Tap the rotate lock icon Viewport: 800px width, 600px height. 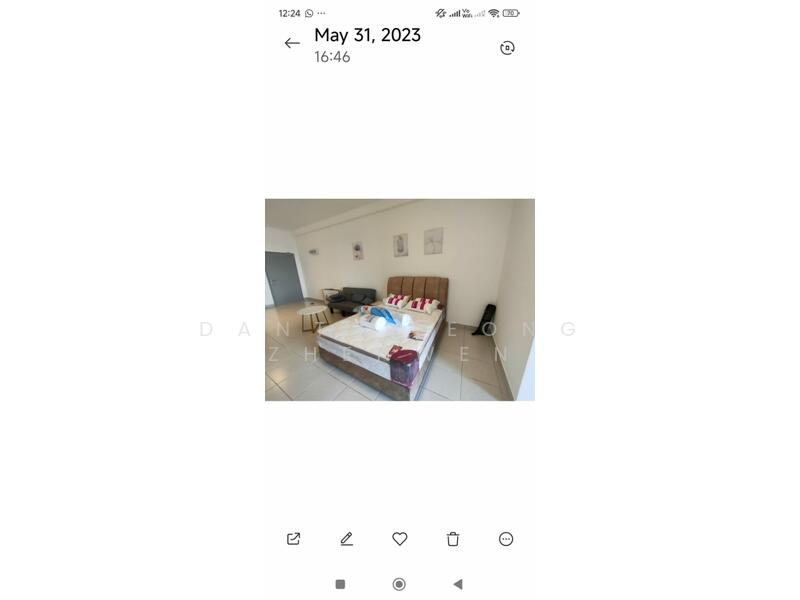(x=507, y=48)
